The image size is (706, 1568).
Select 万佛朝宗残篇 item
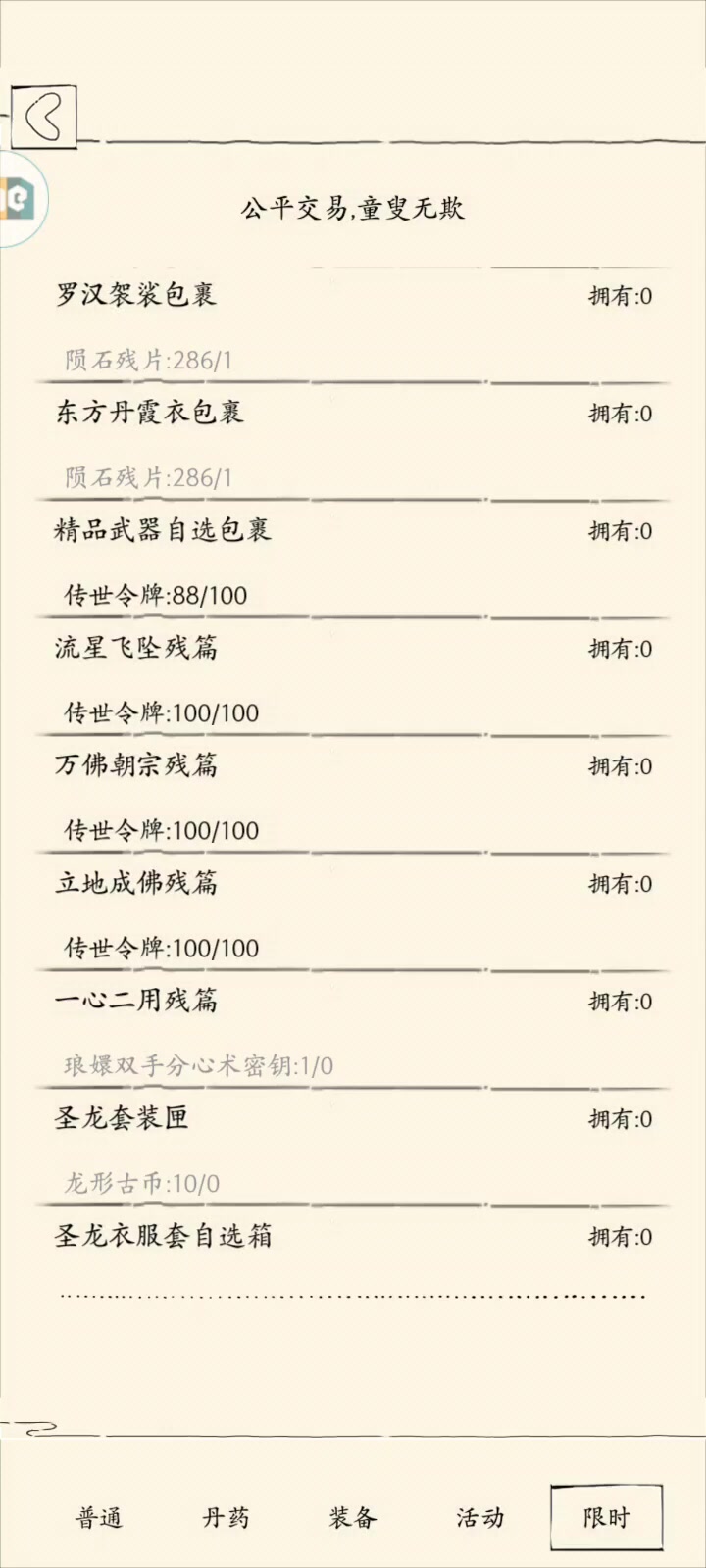click(135, 765)
